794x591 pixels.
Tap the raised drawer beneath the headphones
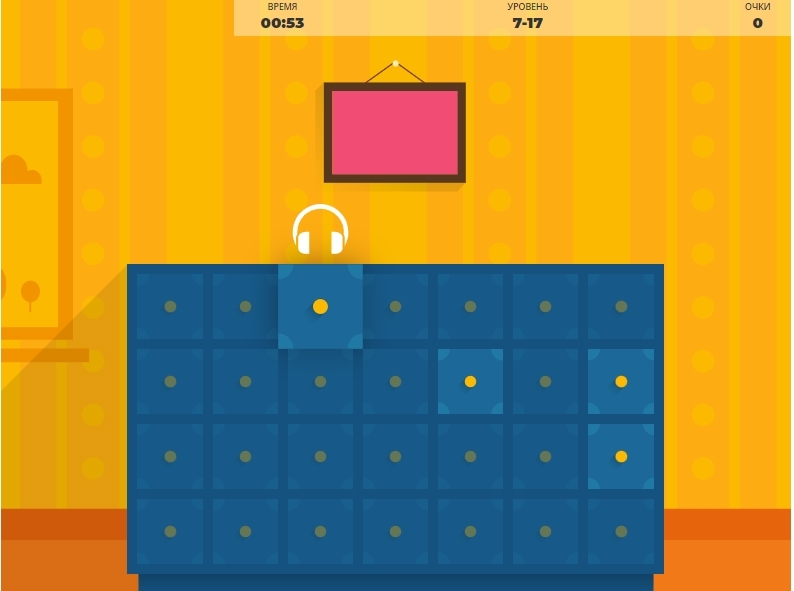click(320, 306)
